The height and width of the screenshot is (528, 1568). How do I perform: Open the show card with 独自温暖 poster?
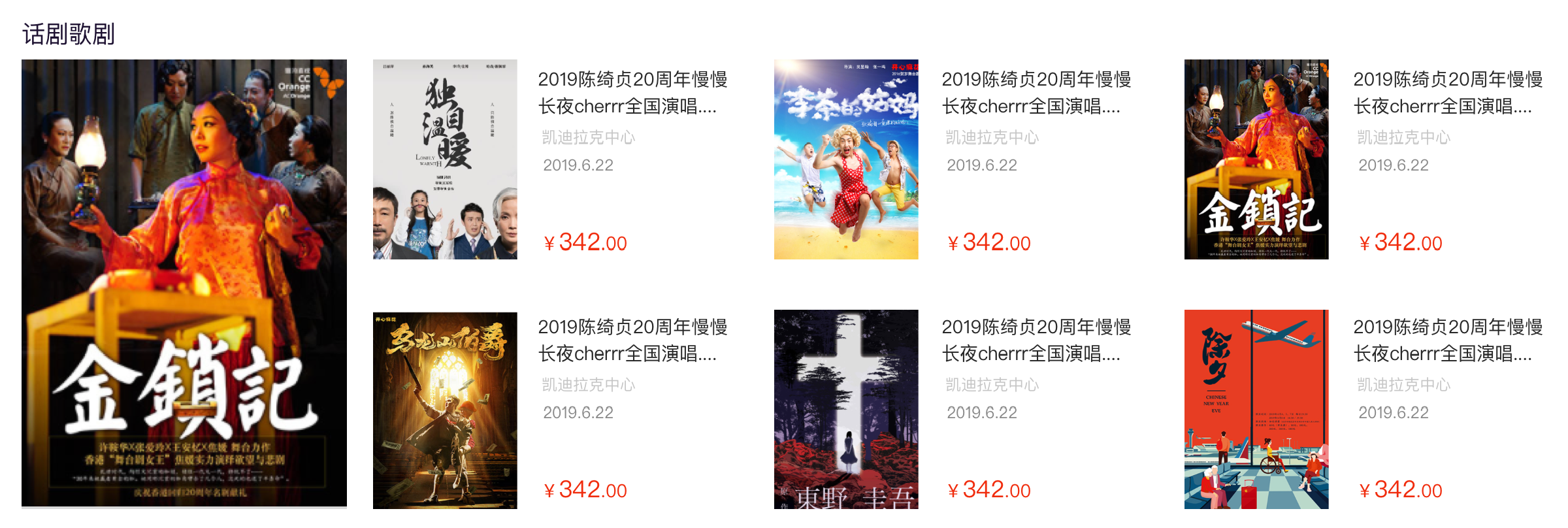445,159
